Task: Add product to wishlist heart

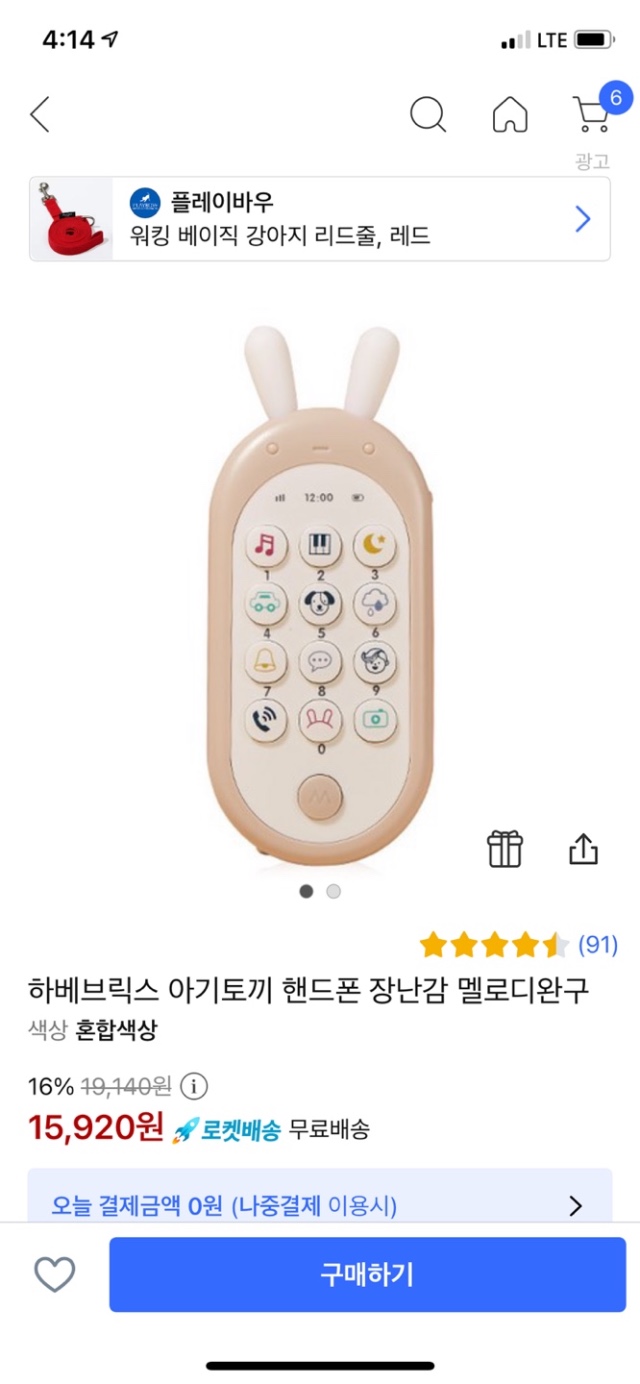Action: [55, 1274]
